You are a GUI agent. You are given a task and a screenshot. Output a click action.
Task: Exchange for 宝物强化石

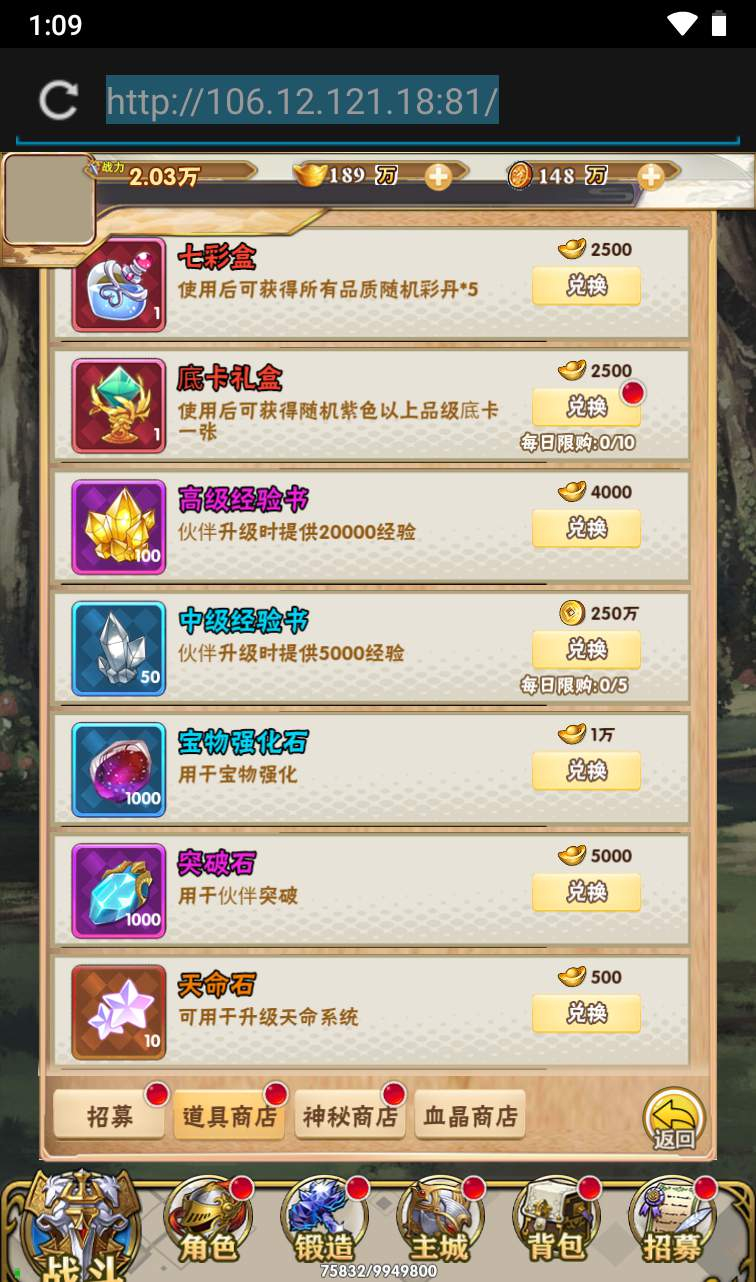(x=586, y=771)
